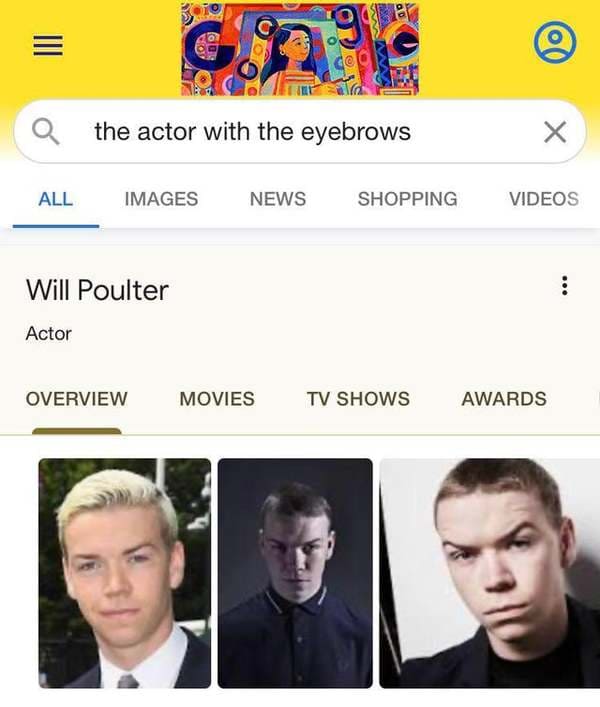Tap the search magnifier icon
Viewport: 600px width, 707px height.
[47, 131]
